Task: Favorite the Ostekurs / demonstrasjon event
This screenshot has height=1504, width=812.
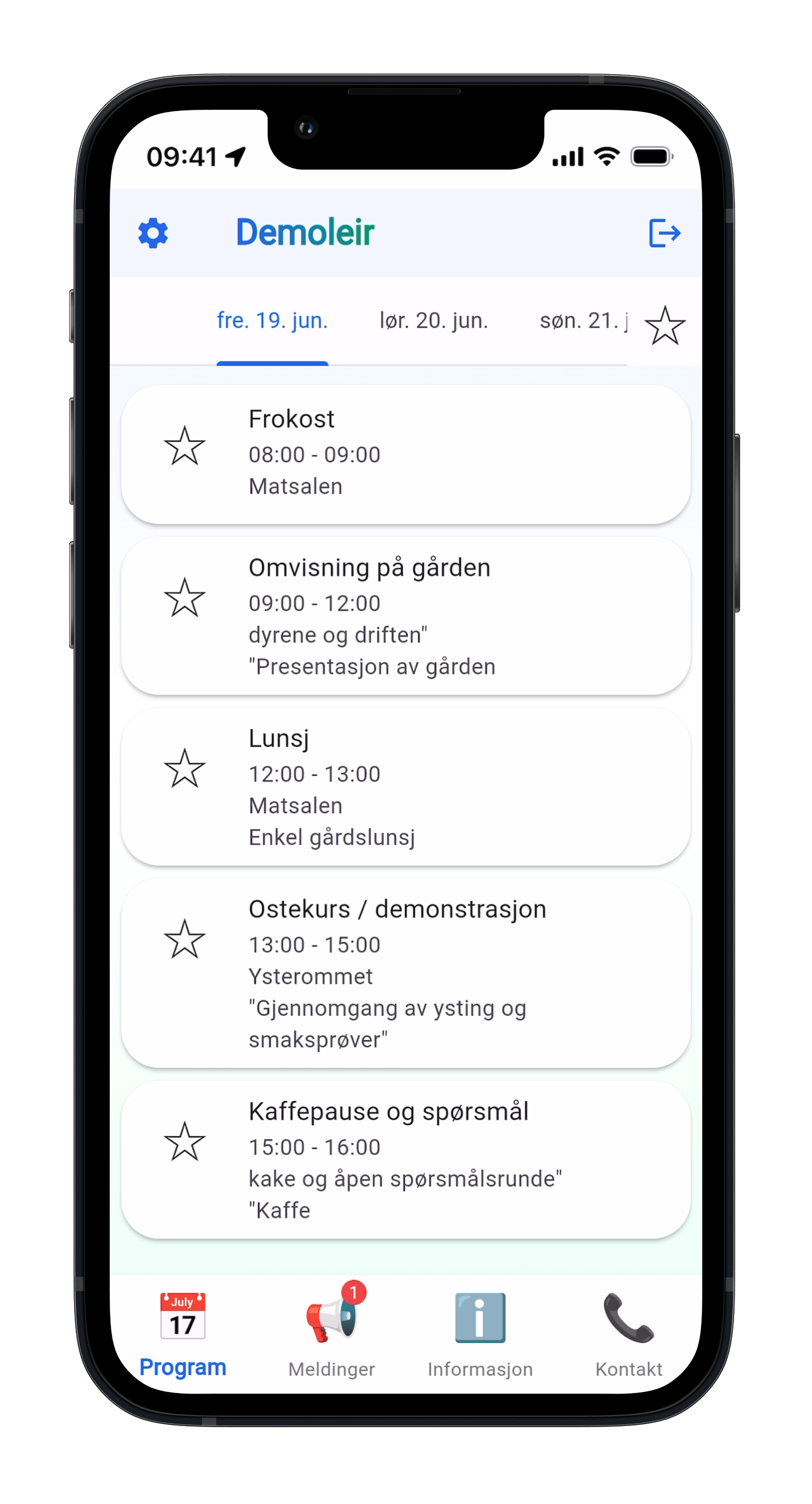Action: click(185, 939)
